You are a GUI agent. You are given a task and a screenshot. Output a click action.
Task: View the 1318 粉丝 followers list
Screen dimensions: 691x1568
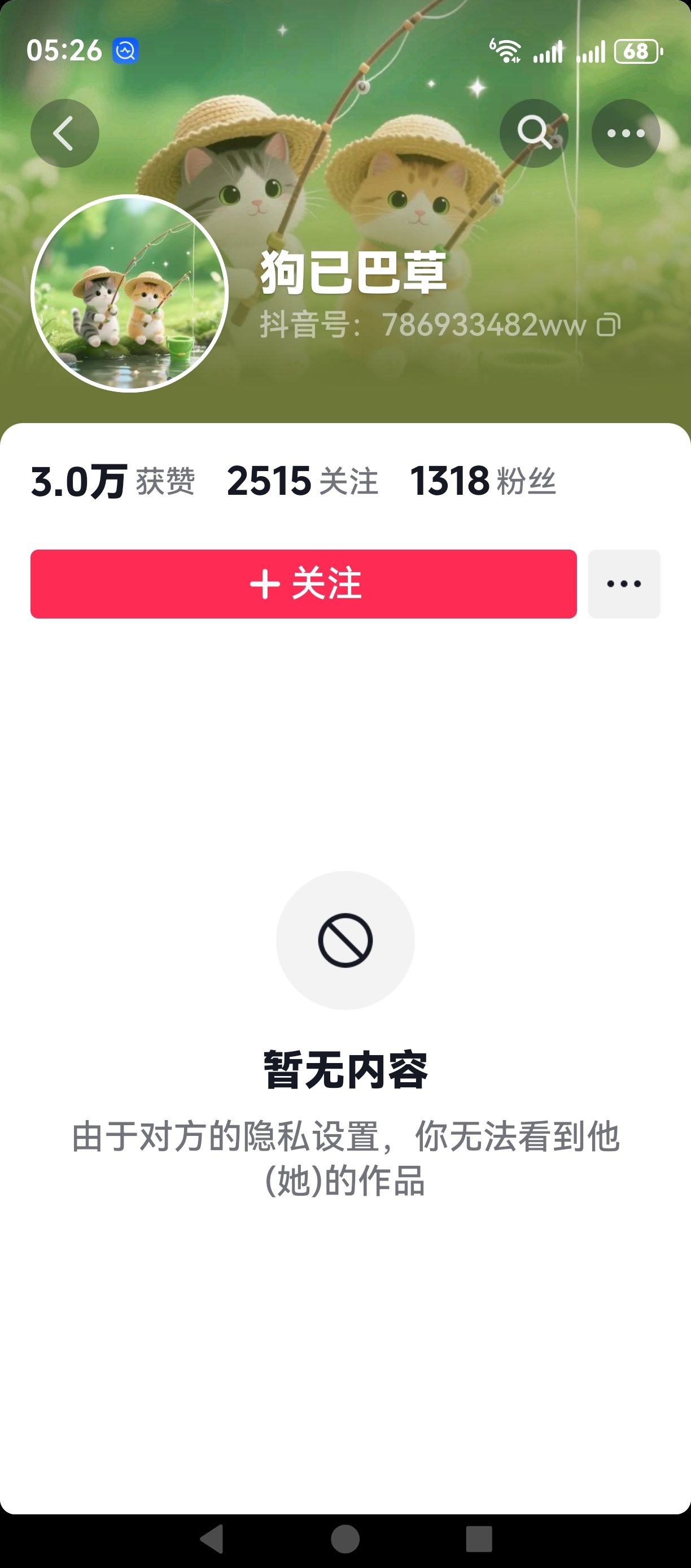coord(483,481)
